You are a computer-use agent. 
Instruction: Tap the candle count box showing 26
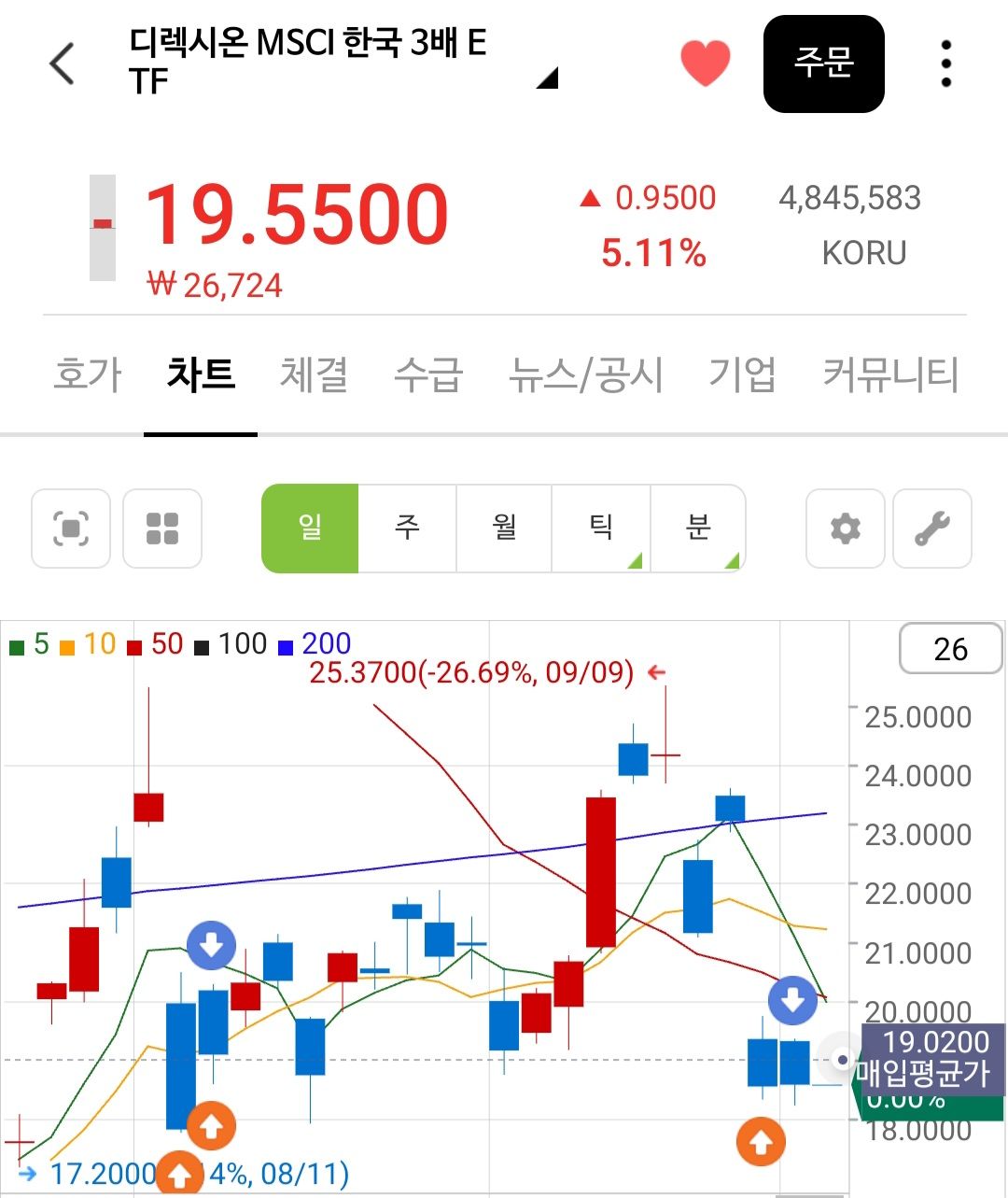(x=950, y=649)
